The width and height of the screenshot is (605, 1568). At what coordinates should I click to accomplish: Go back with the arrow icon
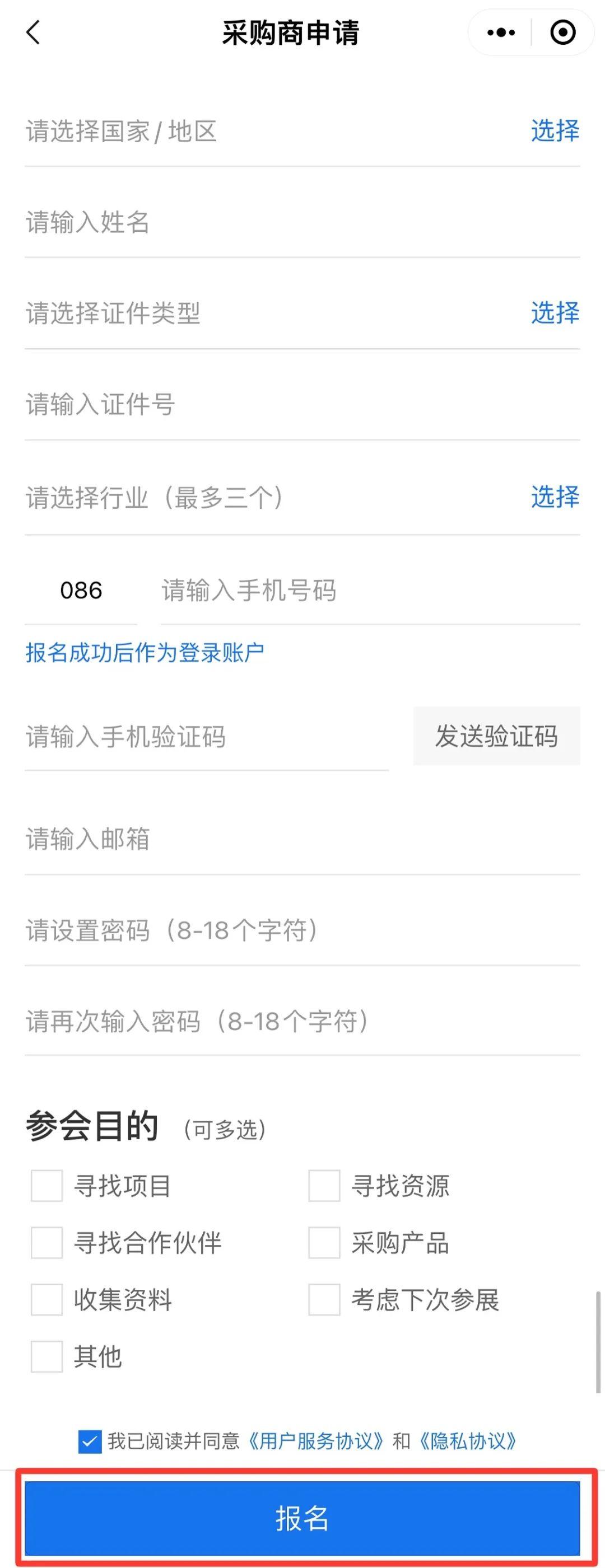[34, 32]
